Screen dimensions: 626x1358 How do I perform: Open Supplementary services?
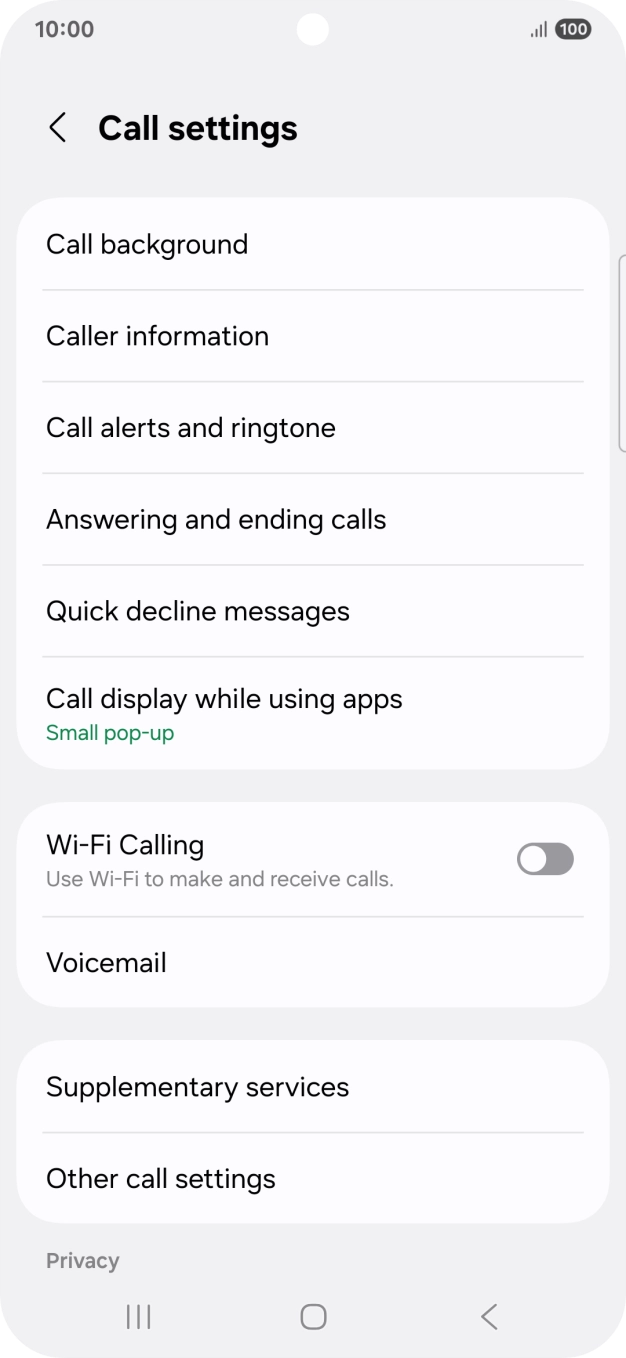click(312, 1087)
